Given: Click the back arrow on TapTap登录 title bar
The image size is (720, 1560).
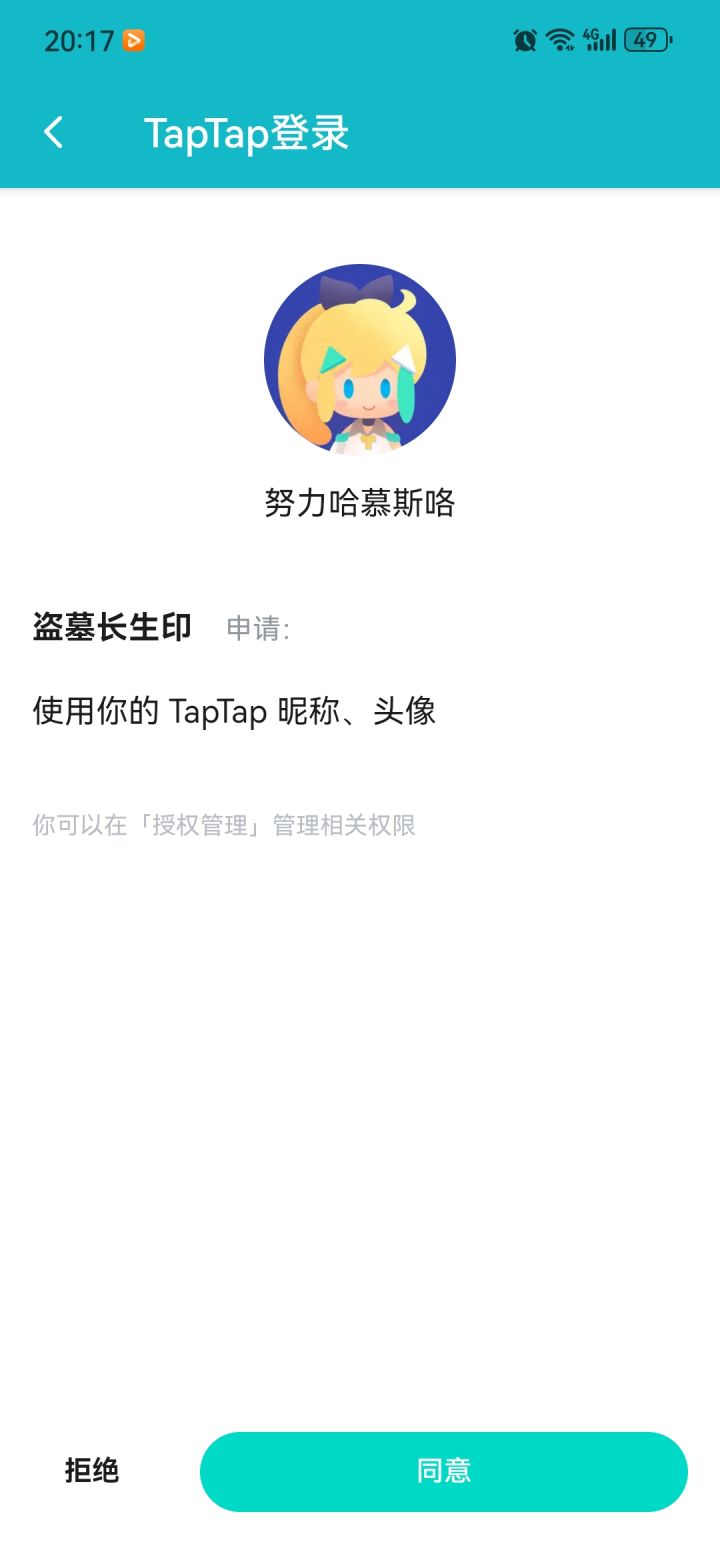Looking at the screenshot, I should [53, 131].
